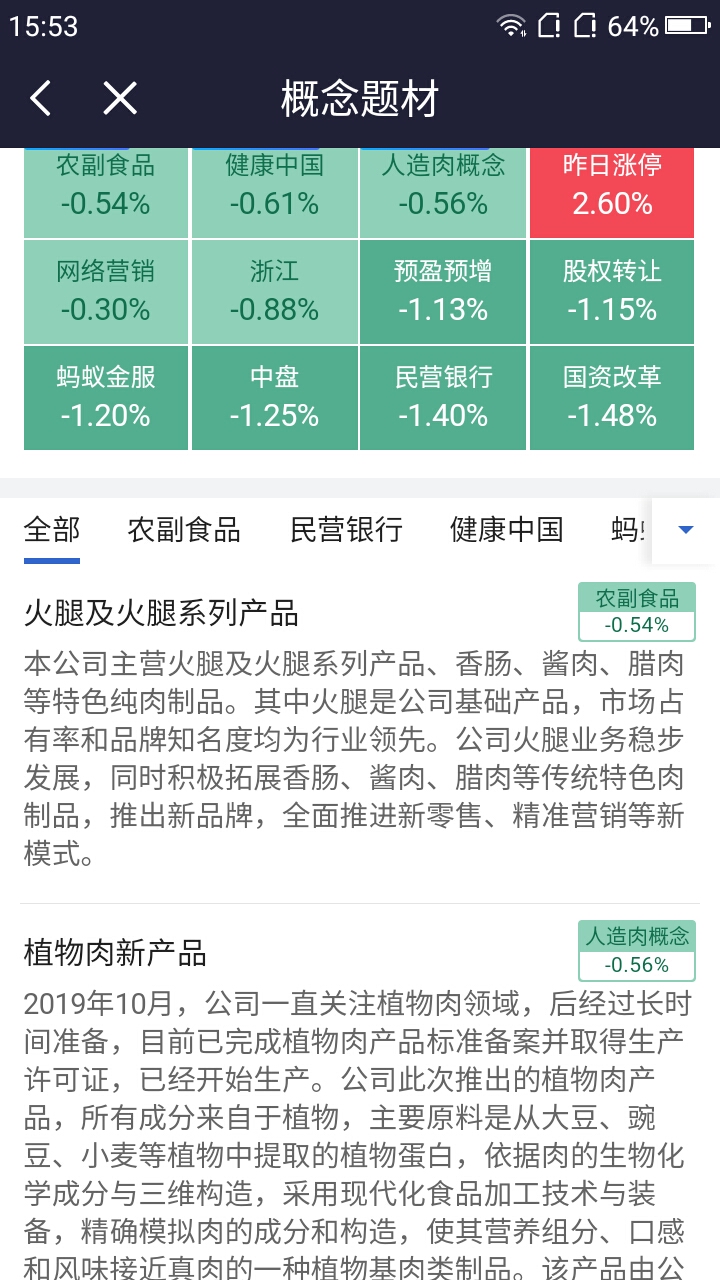This screenshot has height=1280, width=720.
Task: Open the 中盘 concept tile
Action: pyautogui.click(x=274, y=397)
